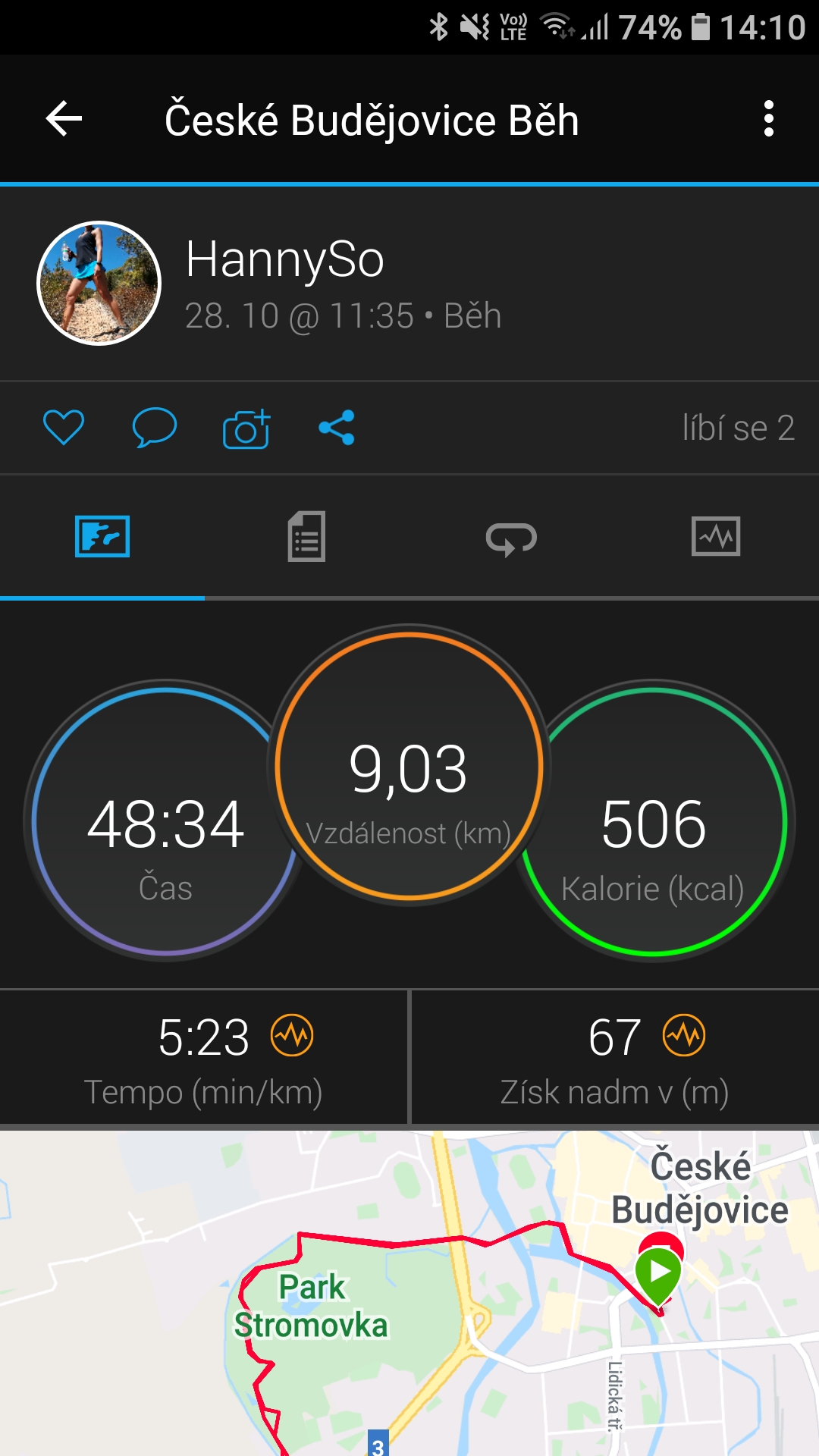Add a photo with the camera icon
Image resolution: width=819 pixels, height=1456 pixels.
coord(246,428)
